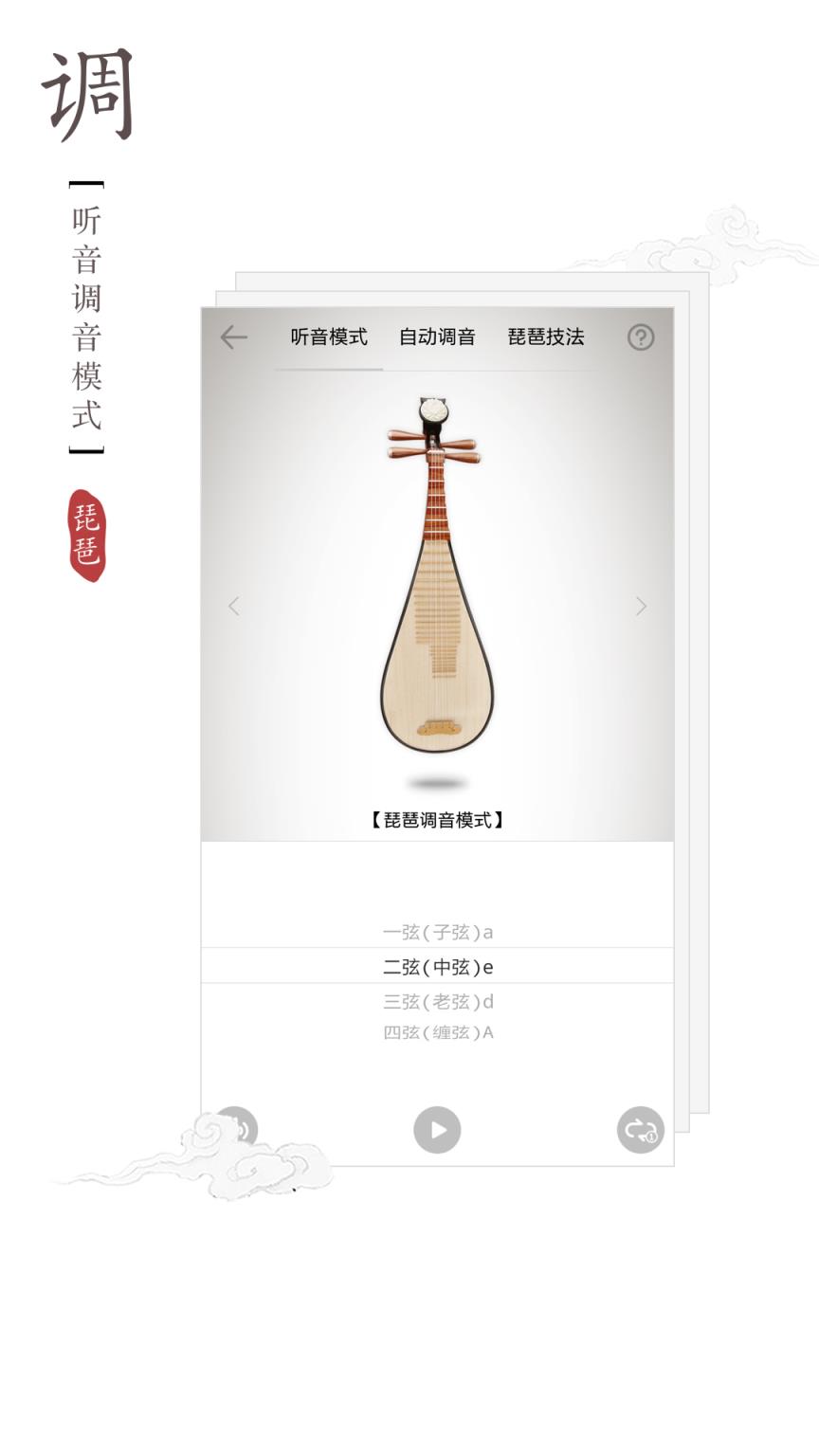Switch to the 自动调音 tab
This screenshot has height=1456, width=819.
point(436,337)
